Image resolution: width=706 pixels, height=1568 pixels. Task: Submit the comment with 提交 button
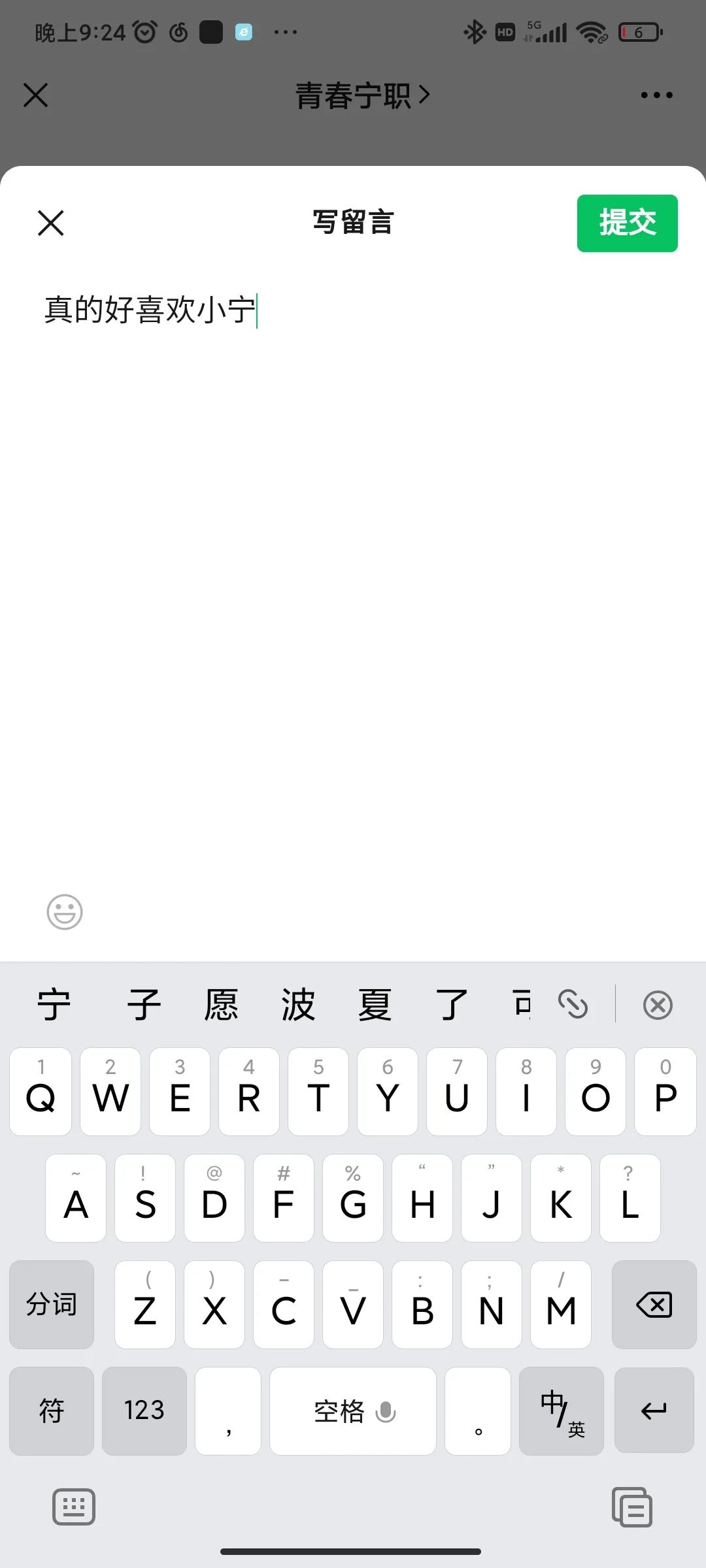[627, 223]
